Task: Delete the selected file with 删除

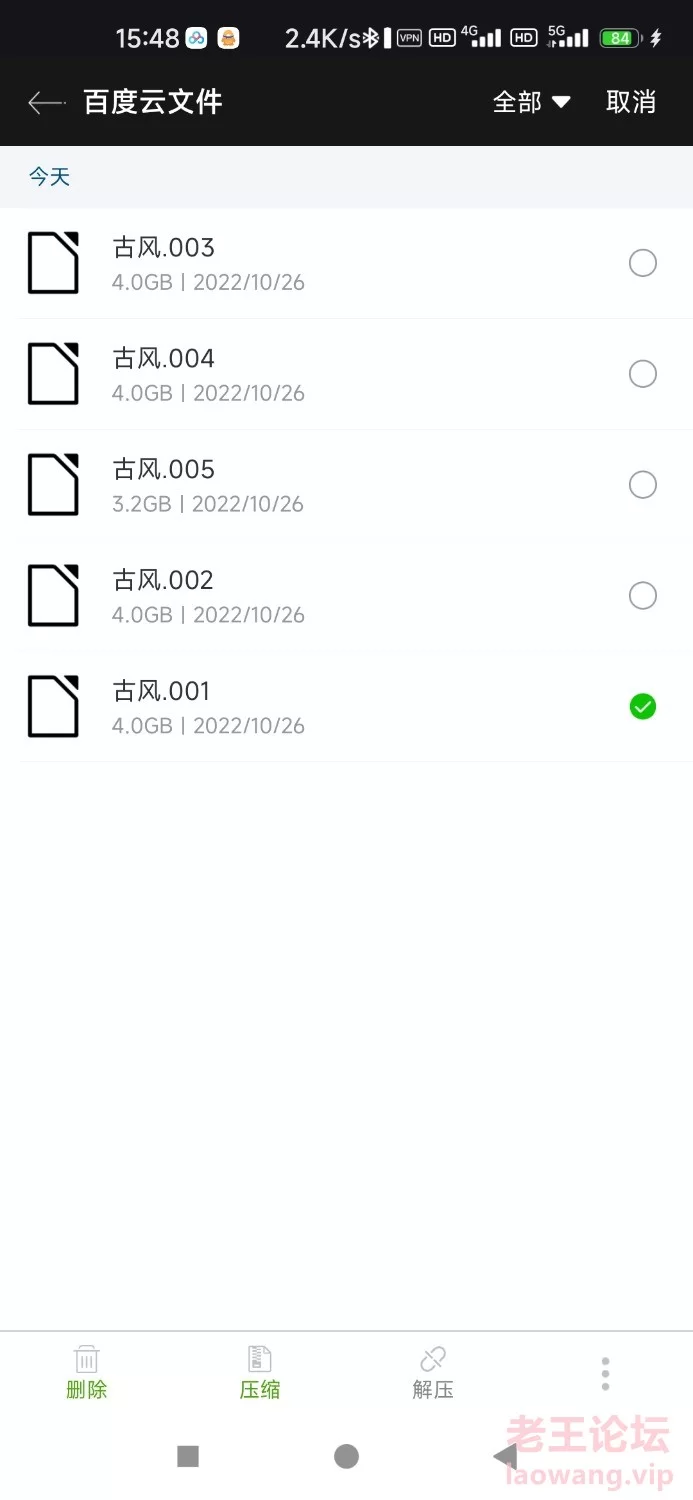Action: pyautogui.click(x=87, y=1373)
